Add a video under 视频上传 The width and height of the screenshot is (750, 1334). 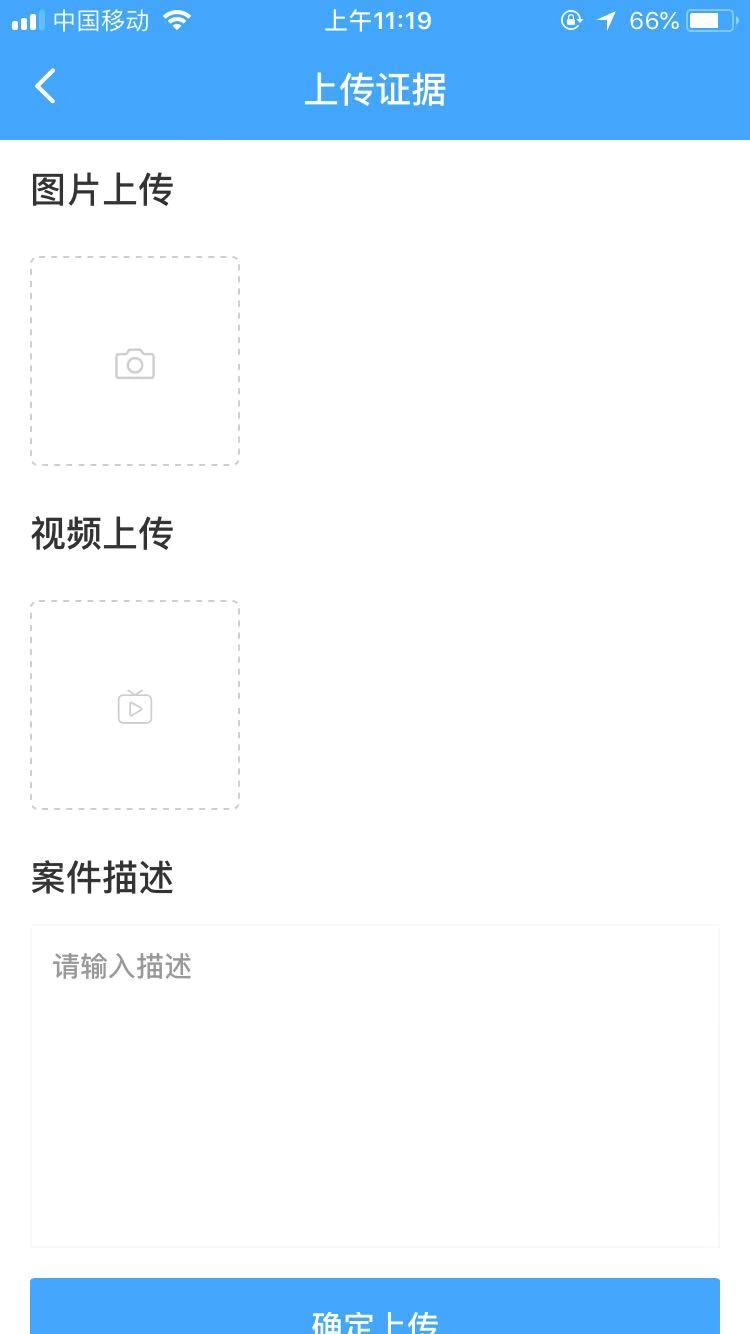point(135,705)
